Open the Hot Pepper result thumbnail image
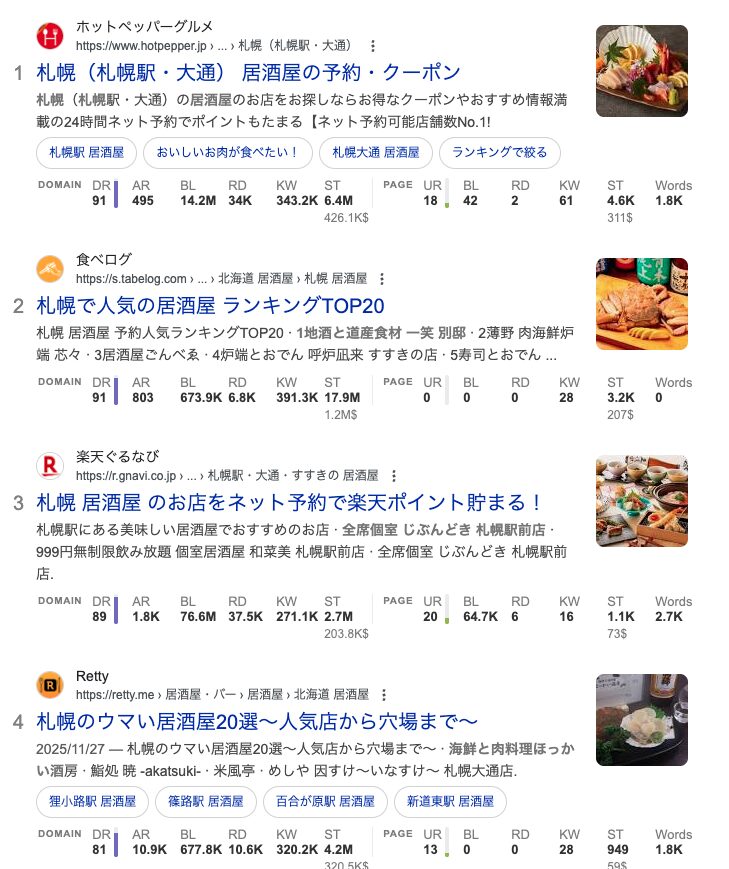 pyautogui.click(x=641, y=71)
